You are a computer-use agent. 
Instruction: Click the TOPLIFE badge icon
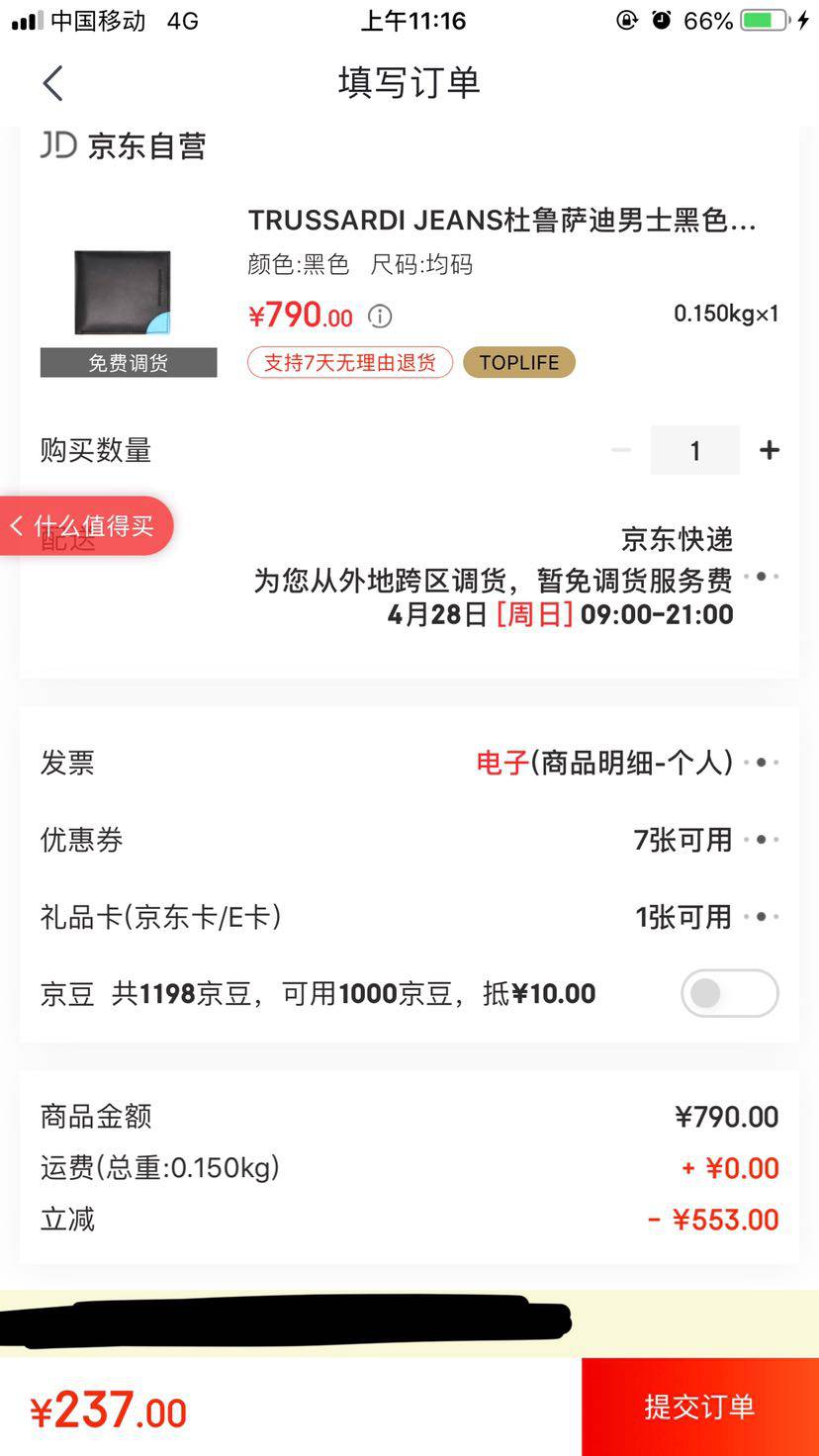[x=518, y=362]
